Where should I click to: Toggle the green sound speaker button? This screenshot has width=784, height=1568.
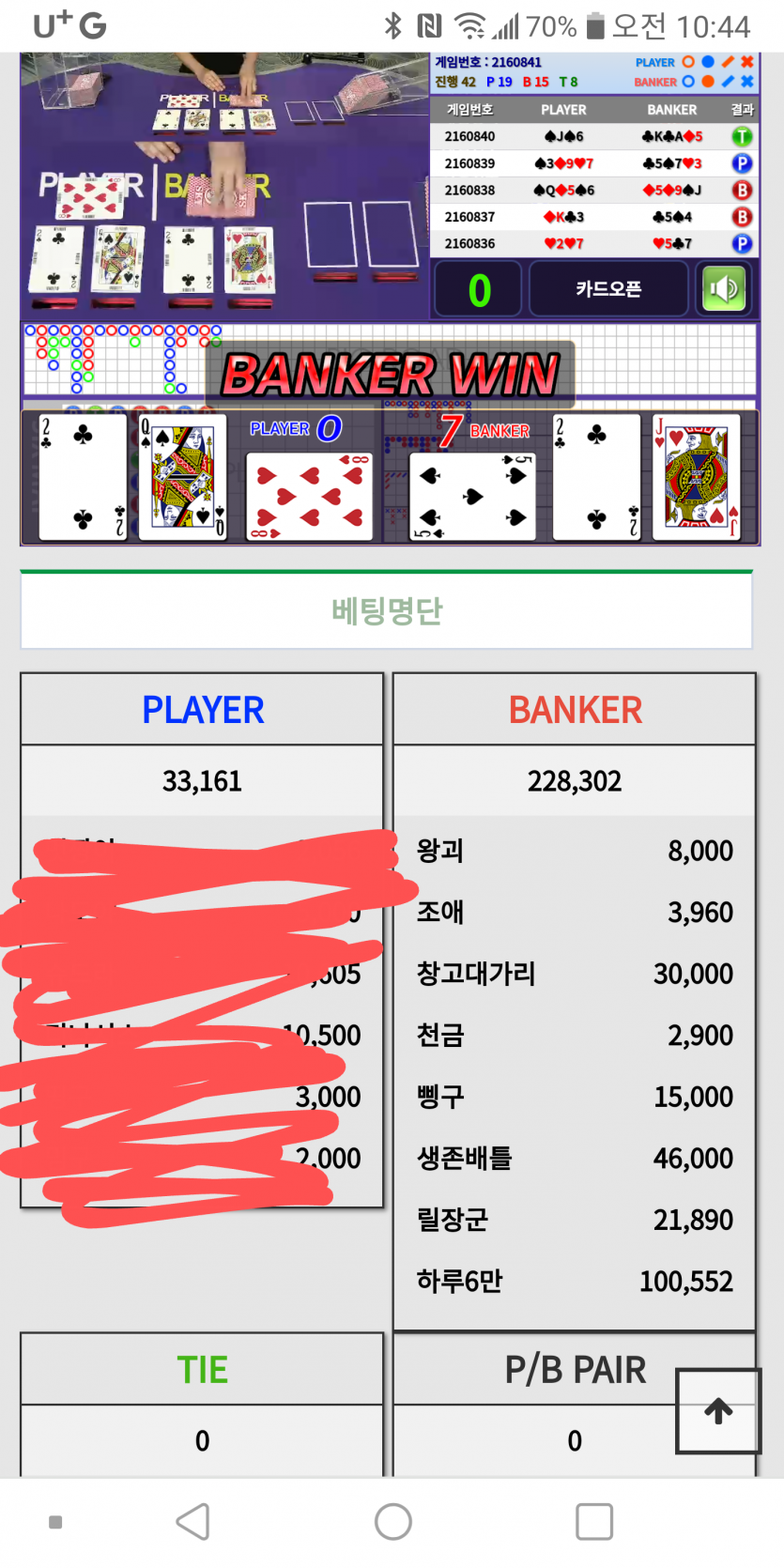coord(724,289)
